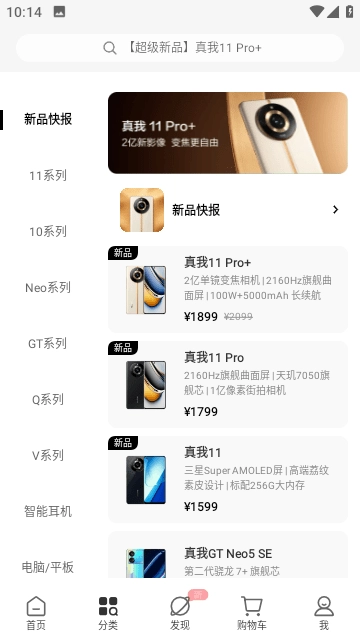Select the 11系列 category
The height and width of the screenshot is (640, 360).
(x=48, y=176)
